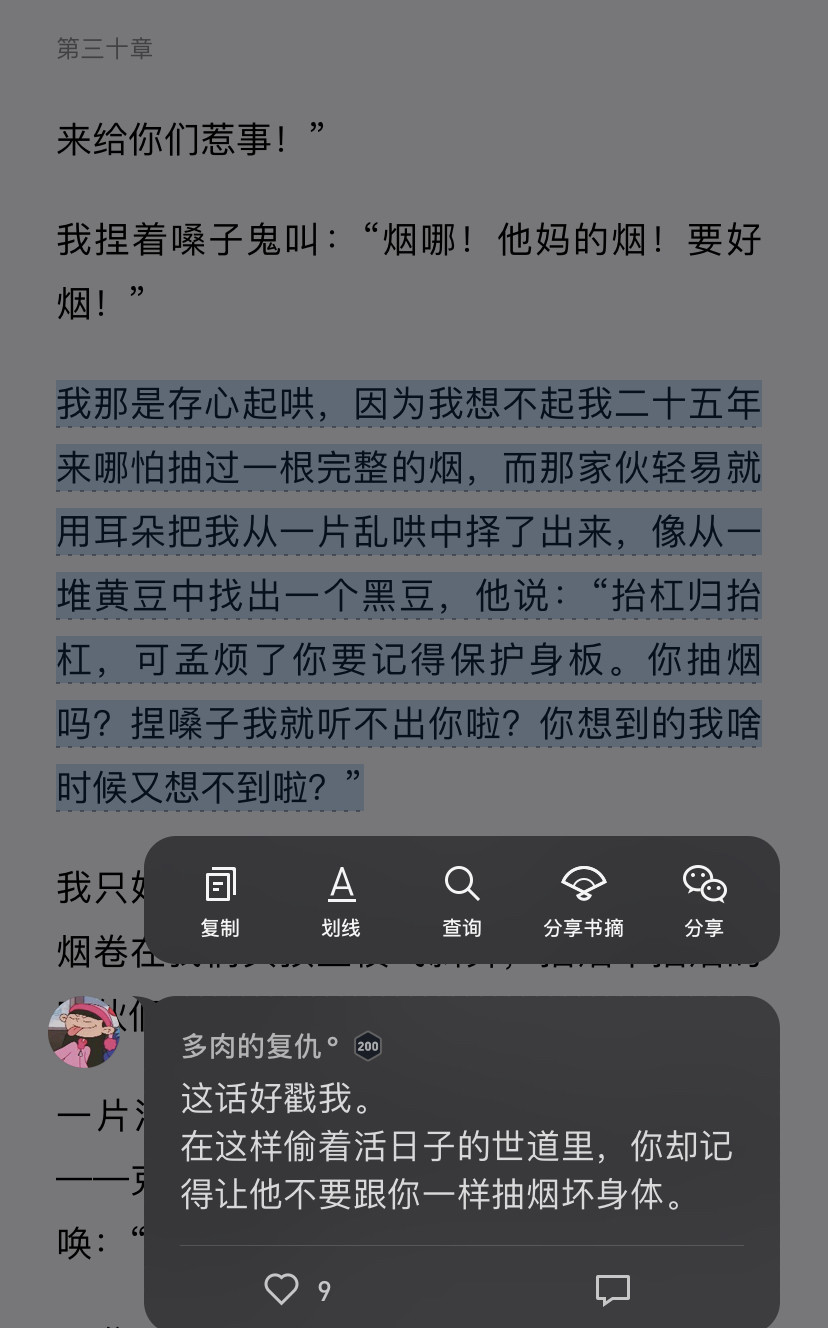The width and height of the screenshot is (828, 1328).
Task: Reply to 多肉的复仇's comment
Action: pyautogui.click(x=613, y=1290)
